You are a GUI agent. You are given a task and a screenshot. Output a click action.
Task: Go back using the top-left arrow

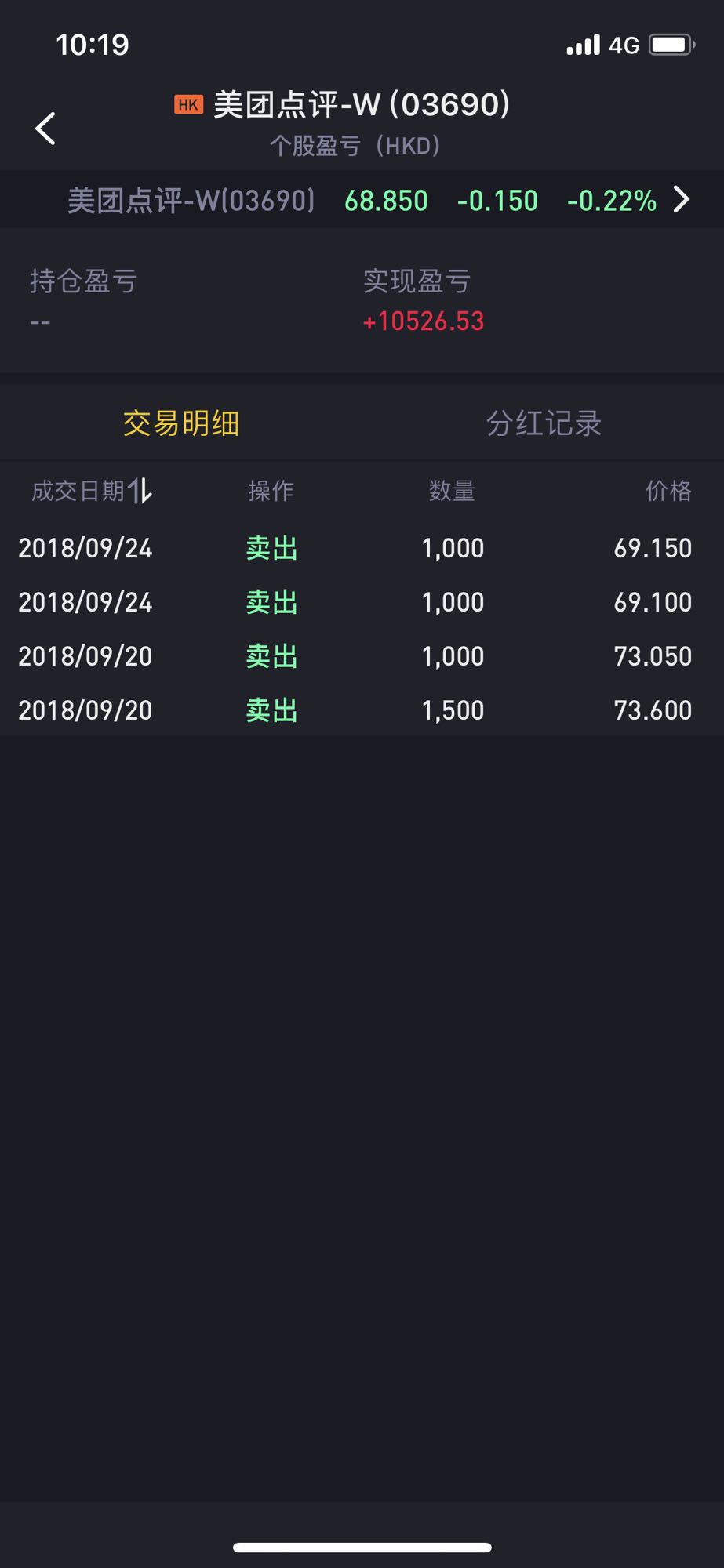[x=45, y=128]
